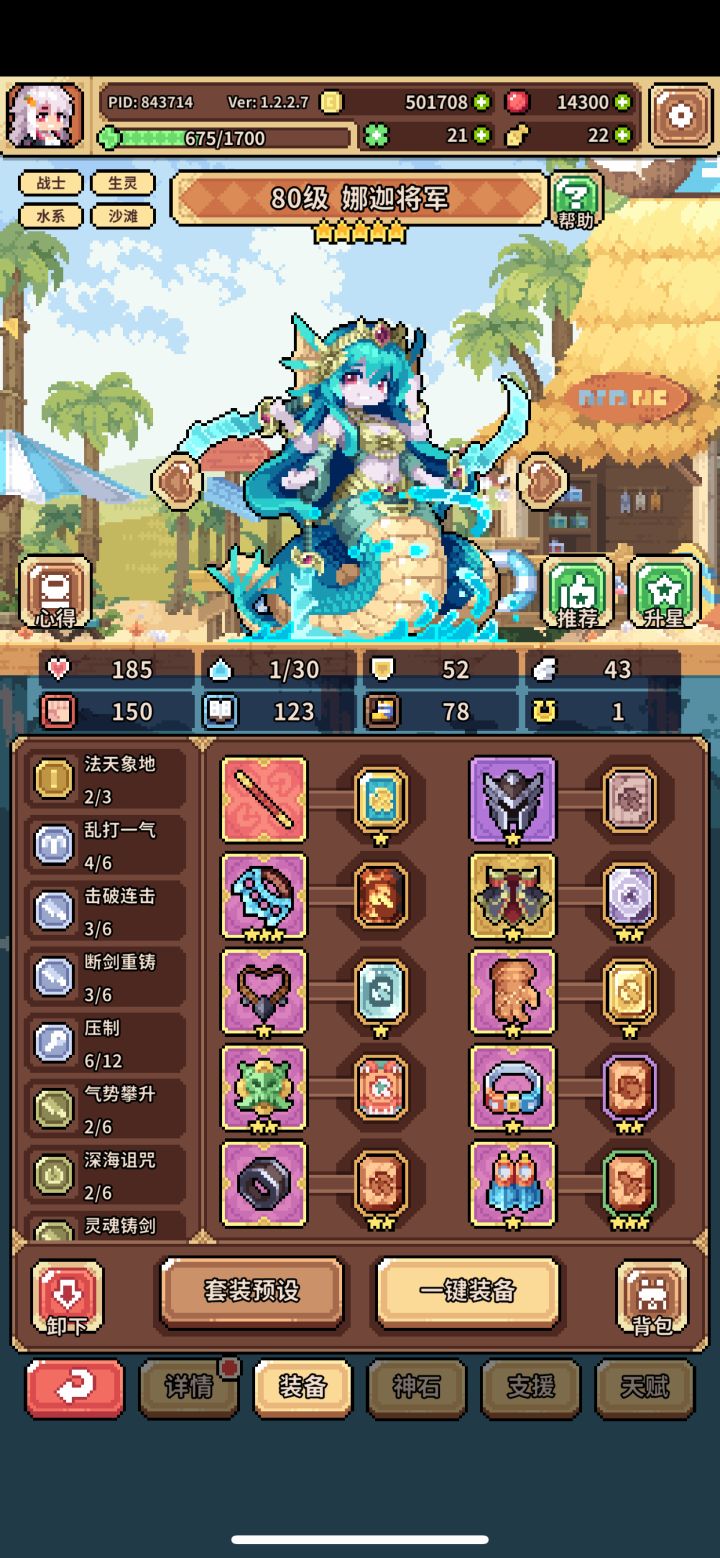Switch to the 详情 tab

point(188,1387)
